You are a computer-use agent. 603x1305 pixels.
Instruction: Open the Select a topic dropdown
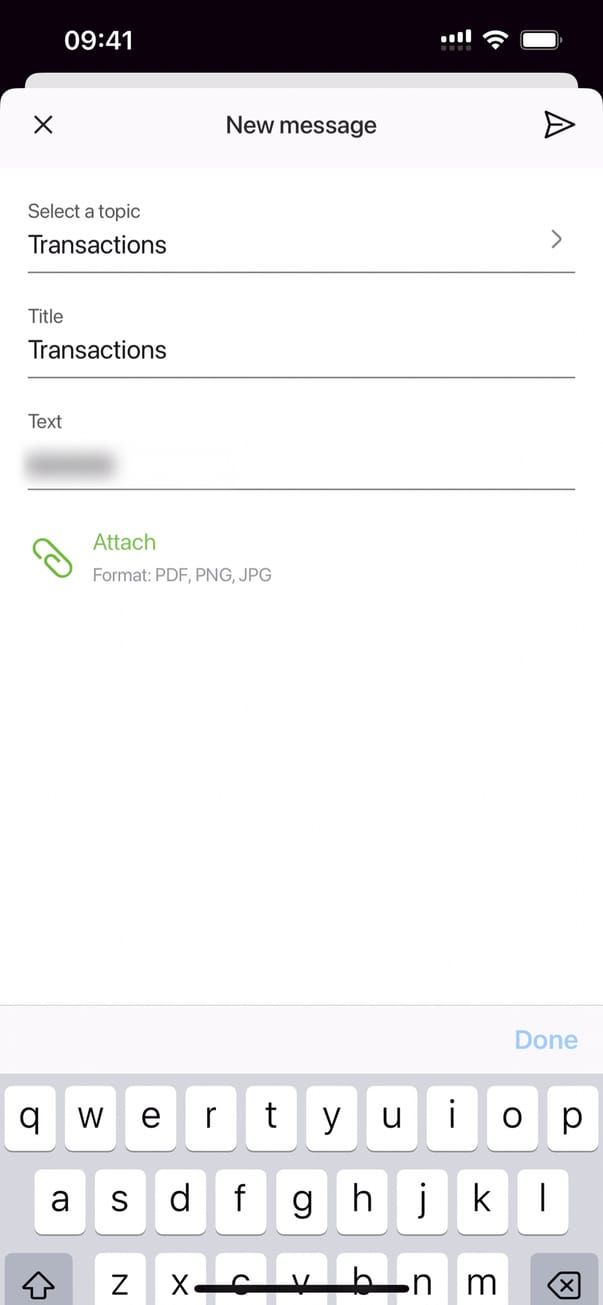300,243
